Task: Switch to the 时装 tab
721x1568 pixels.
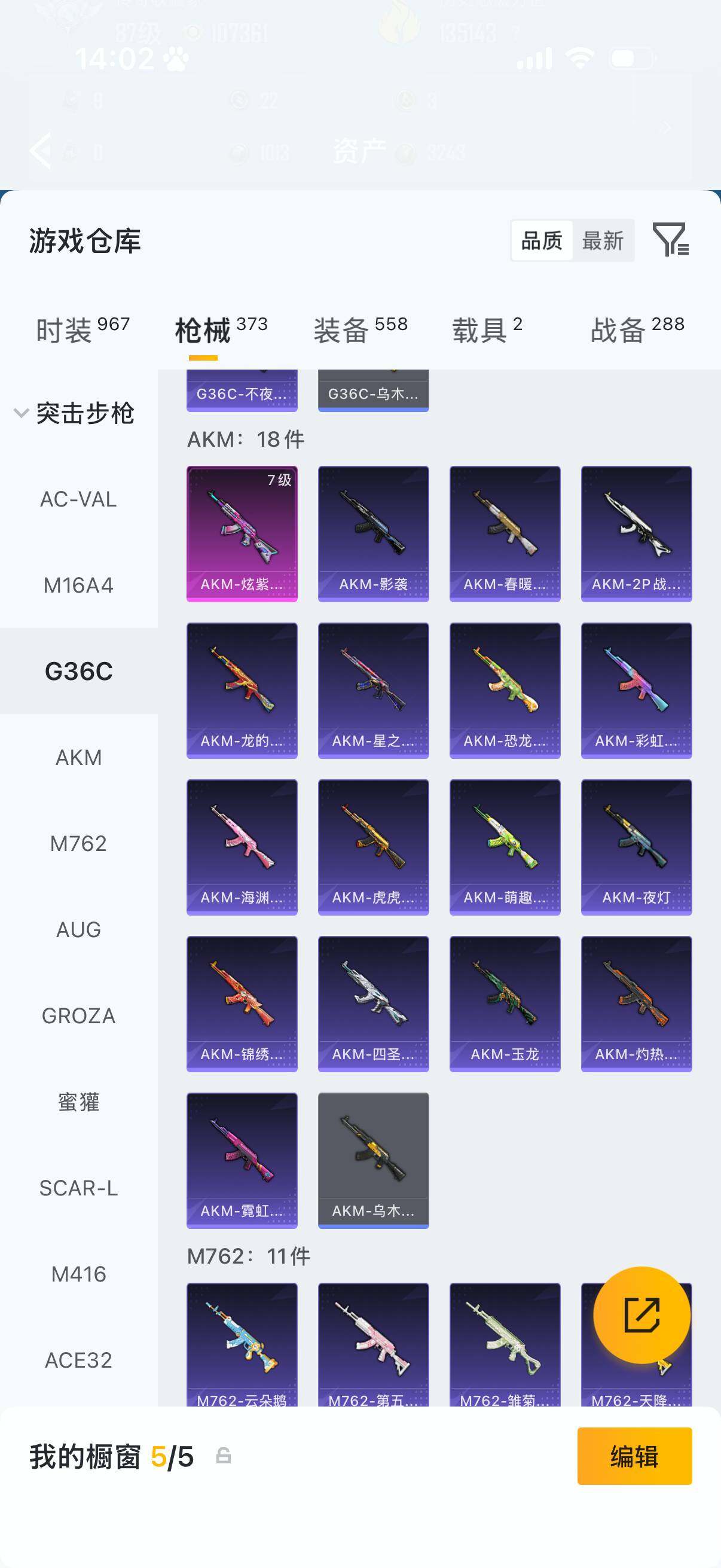Action: click(82, 330)
